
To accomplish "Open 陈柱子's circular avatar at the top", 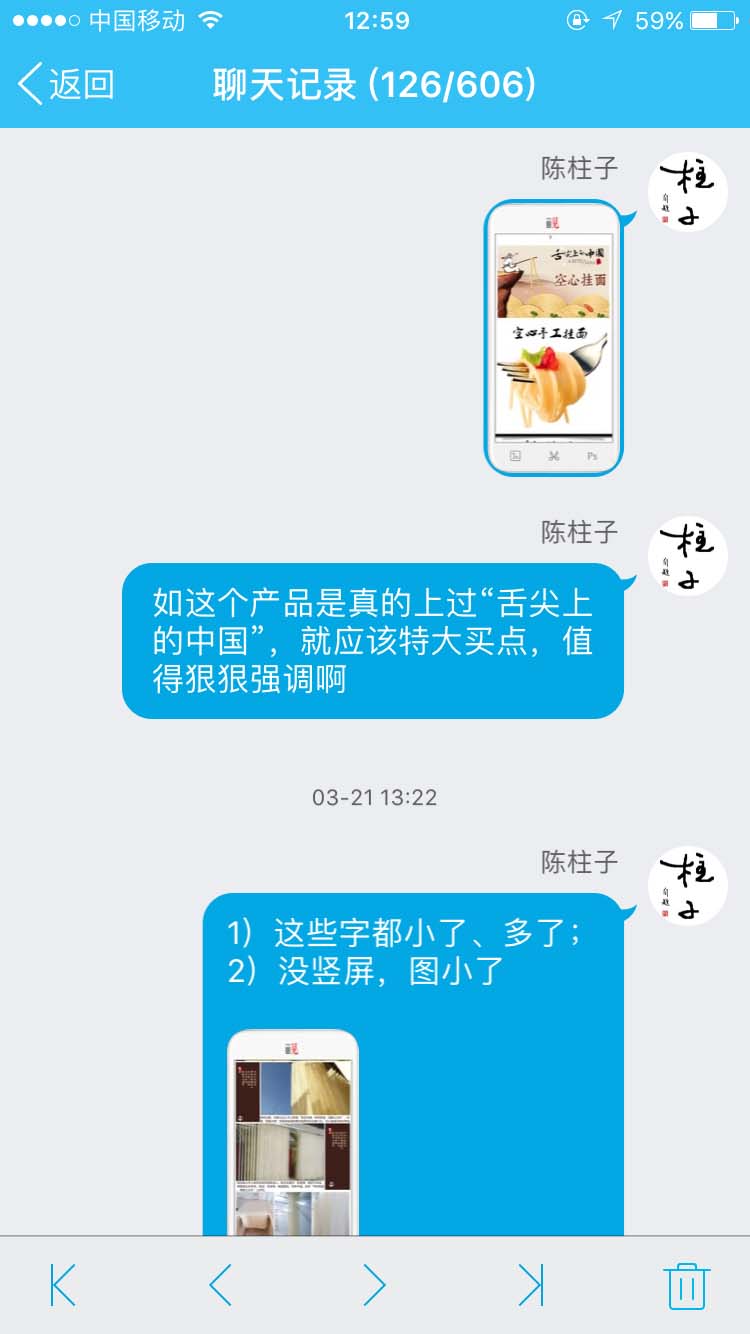I will (687, 190).
